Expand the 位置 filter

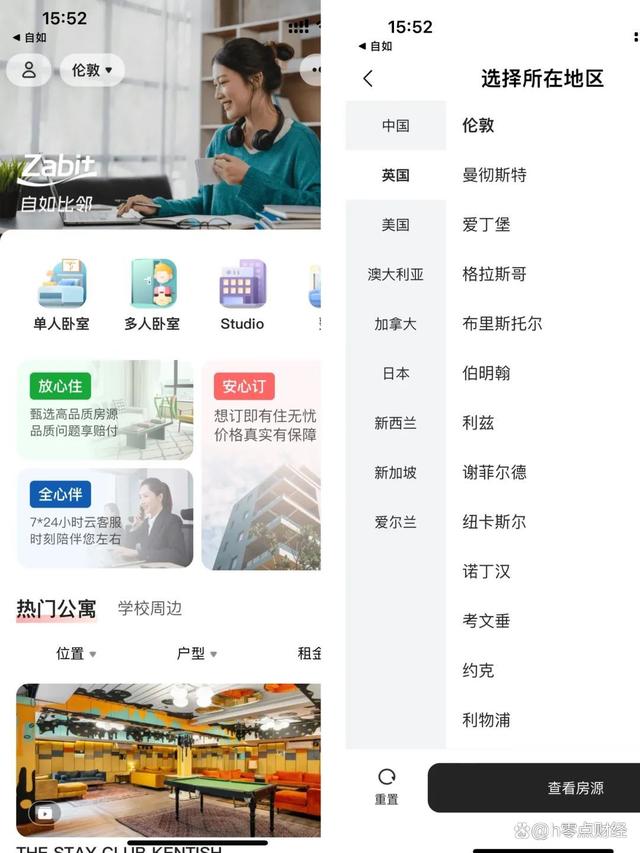[x=76, y=653]
